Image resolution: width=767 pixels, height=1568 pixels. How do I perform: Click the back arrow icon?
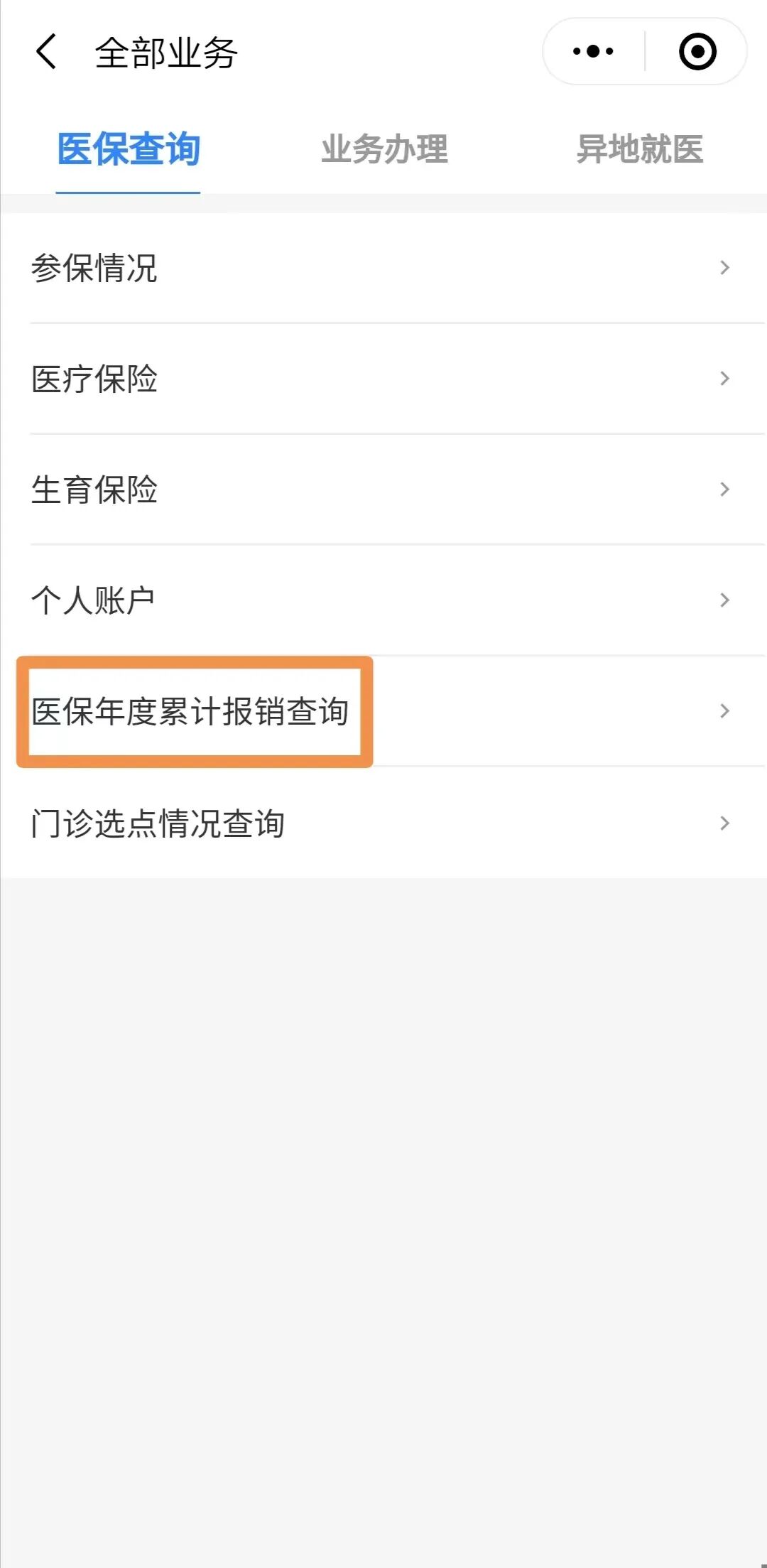(x=47, y=52)
